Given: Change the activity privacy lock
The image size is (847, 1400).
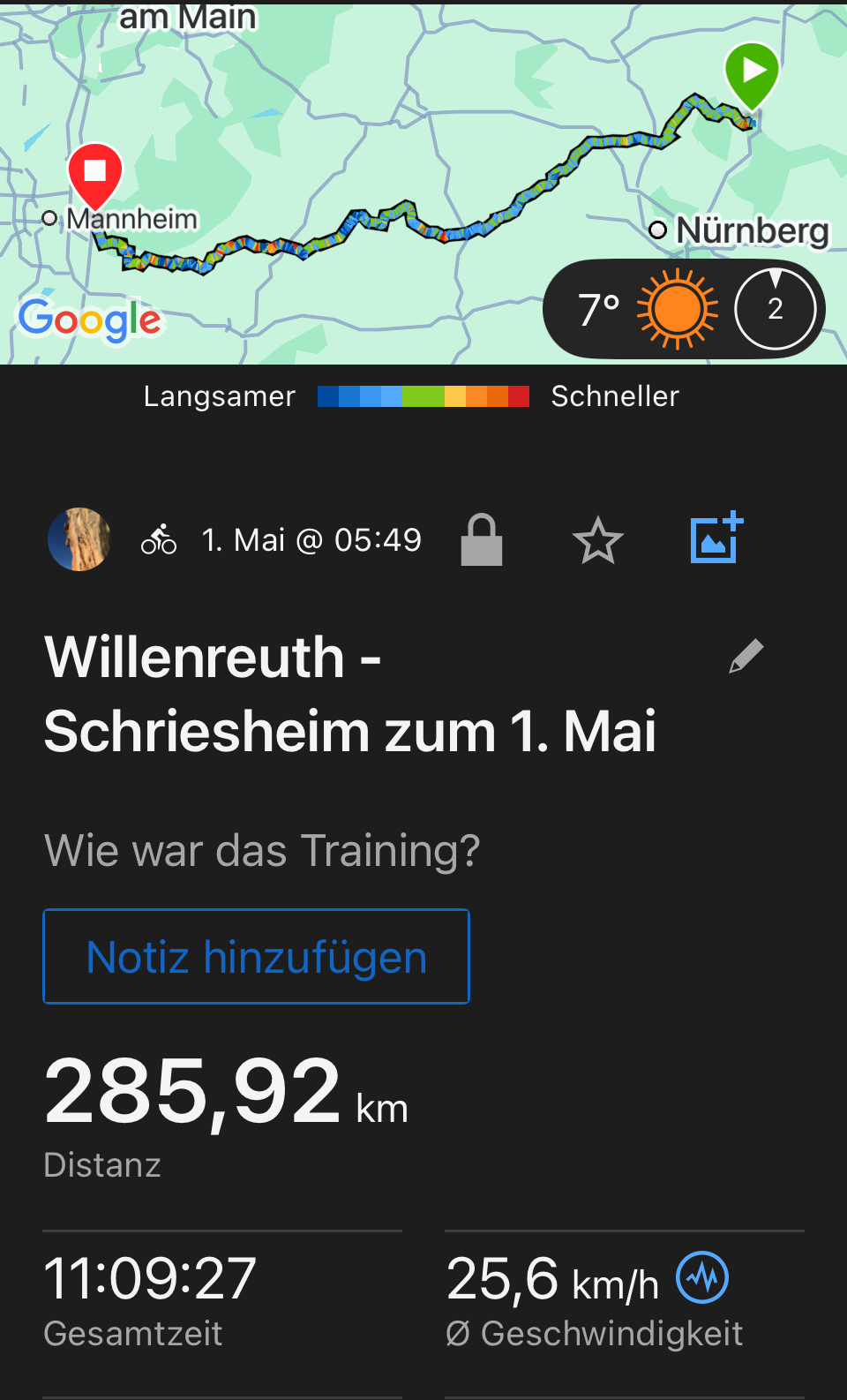Looking at the screenshot, I should [482, 539].
